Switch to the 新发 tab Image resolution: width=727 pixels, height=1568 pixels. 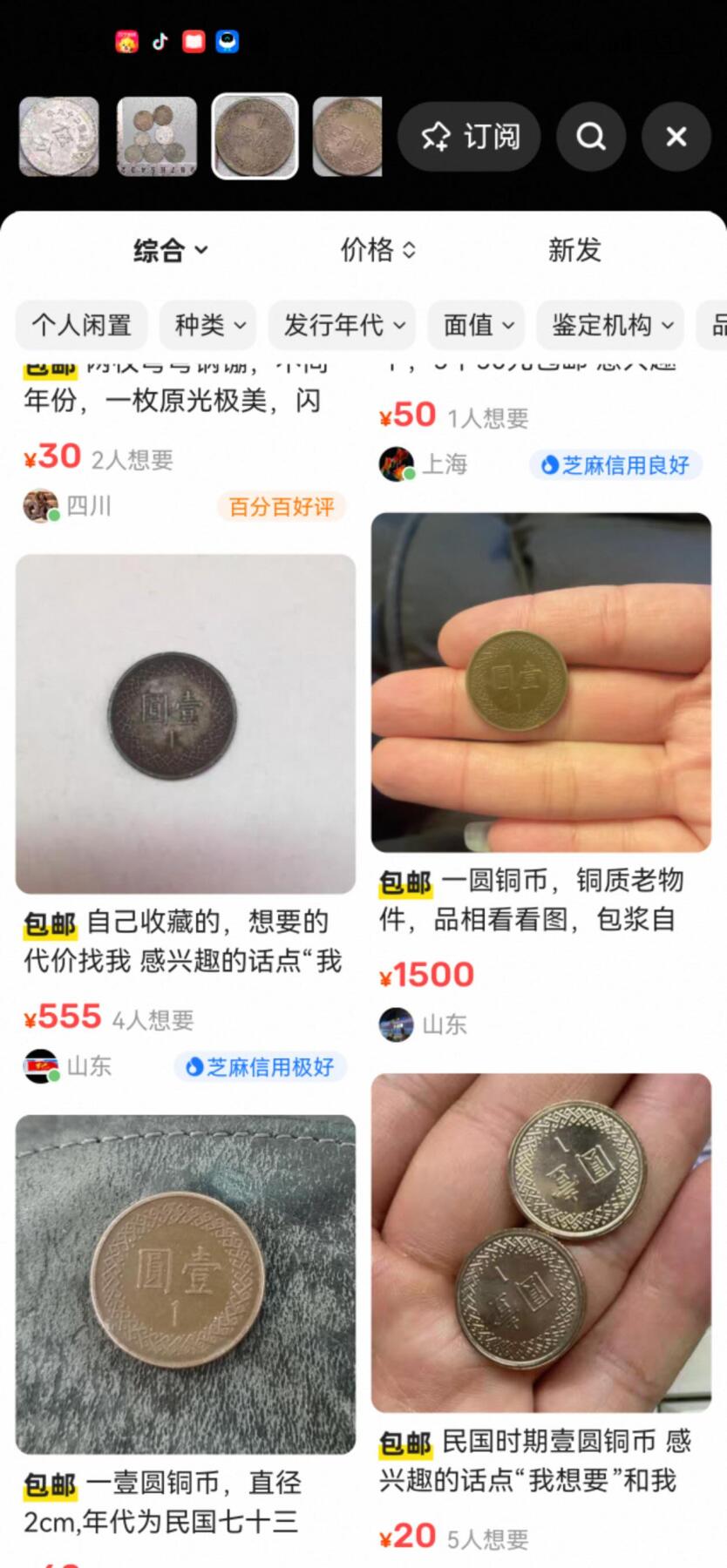tap(574, 250)
